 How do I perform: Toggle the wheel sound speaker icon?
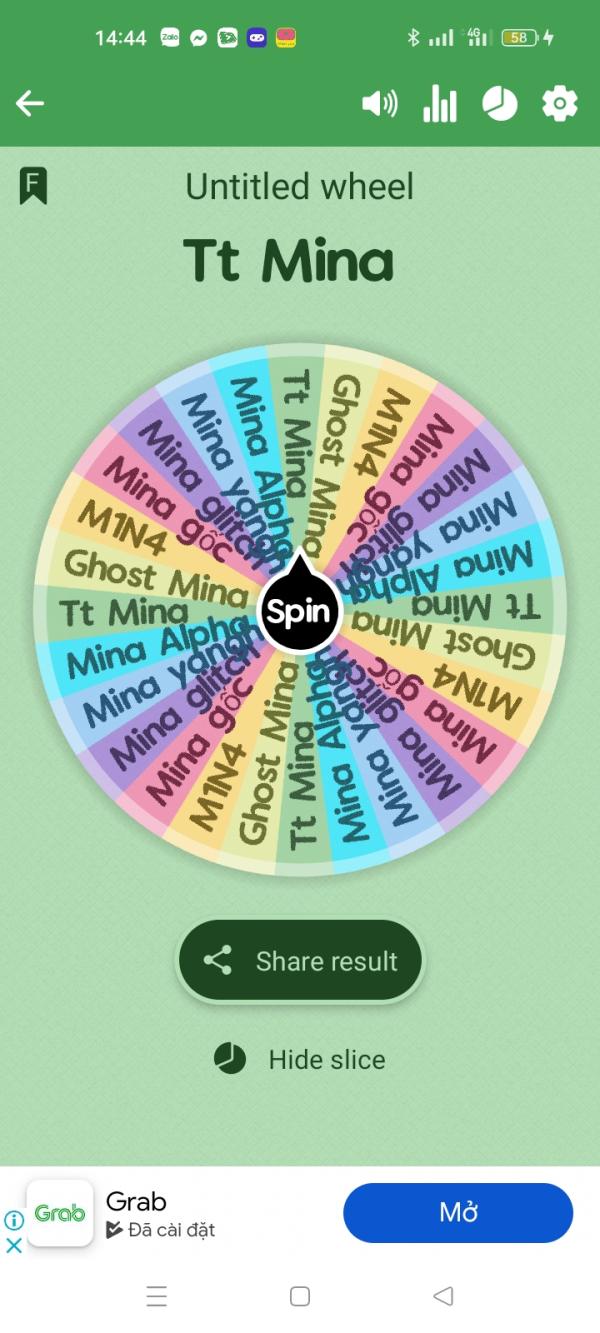[x=379, y=103]
